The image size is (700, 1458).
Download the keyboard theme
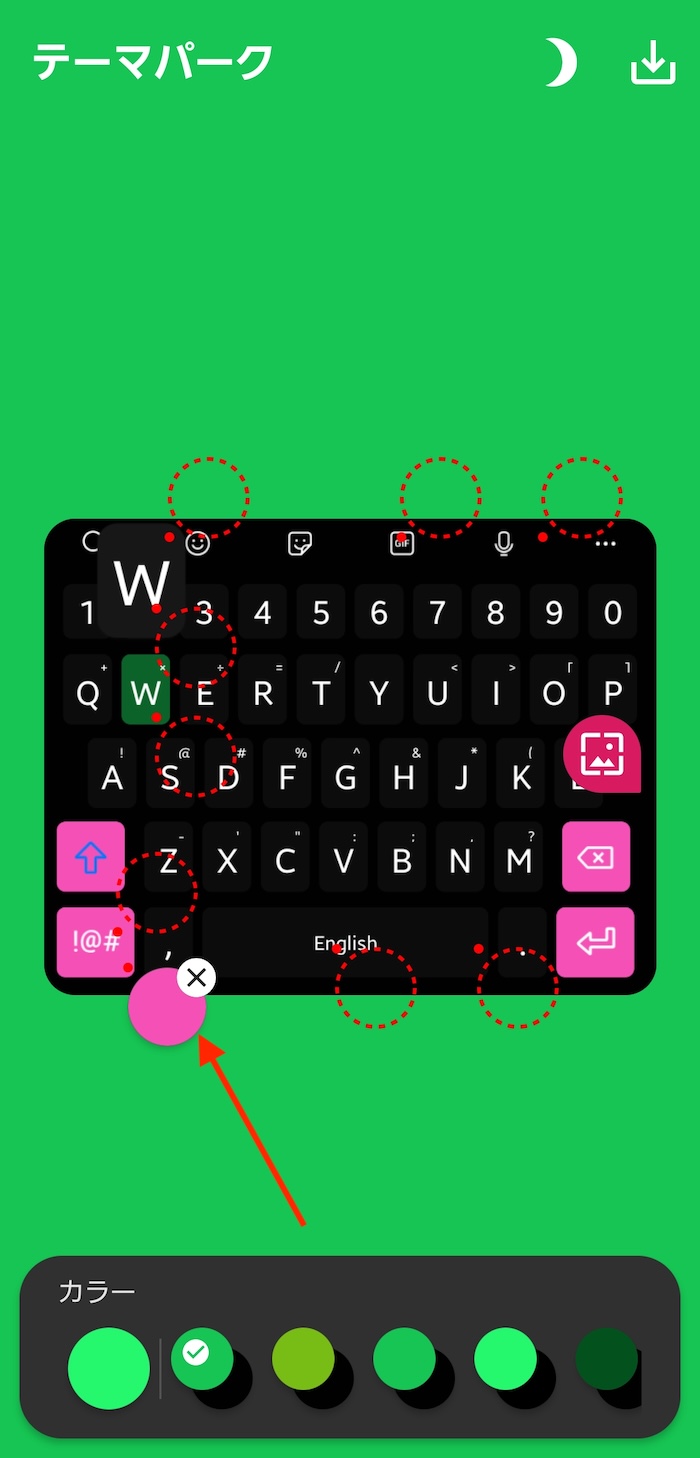[652, 63]
